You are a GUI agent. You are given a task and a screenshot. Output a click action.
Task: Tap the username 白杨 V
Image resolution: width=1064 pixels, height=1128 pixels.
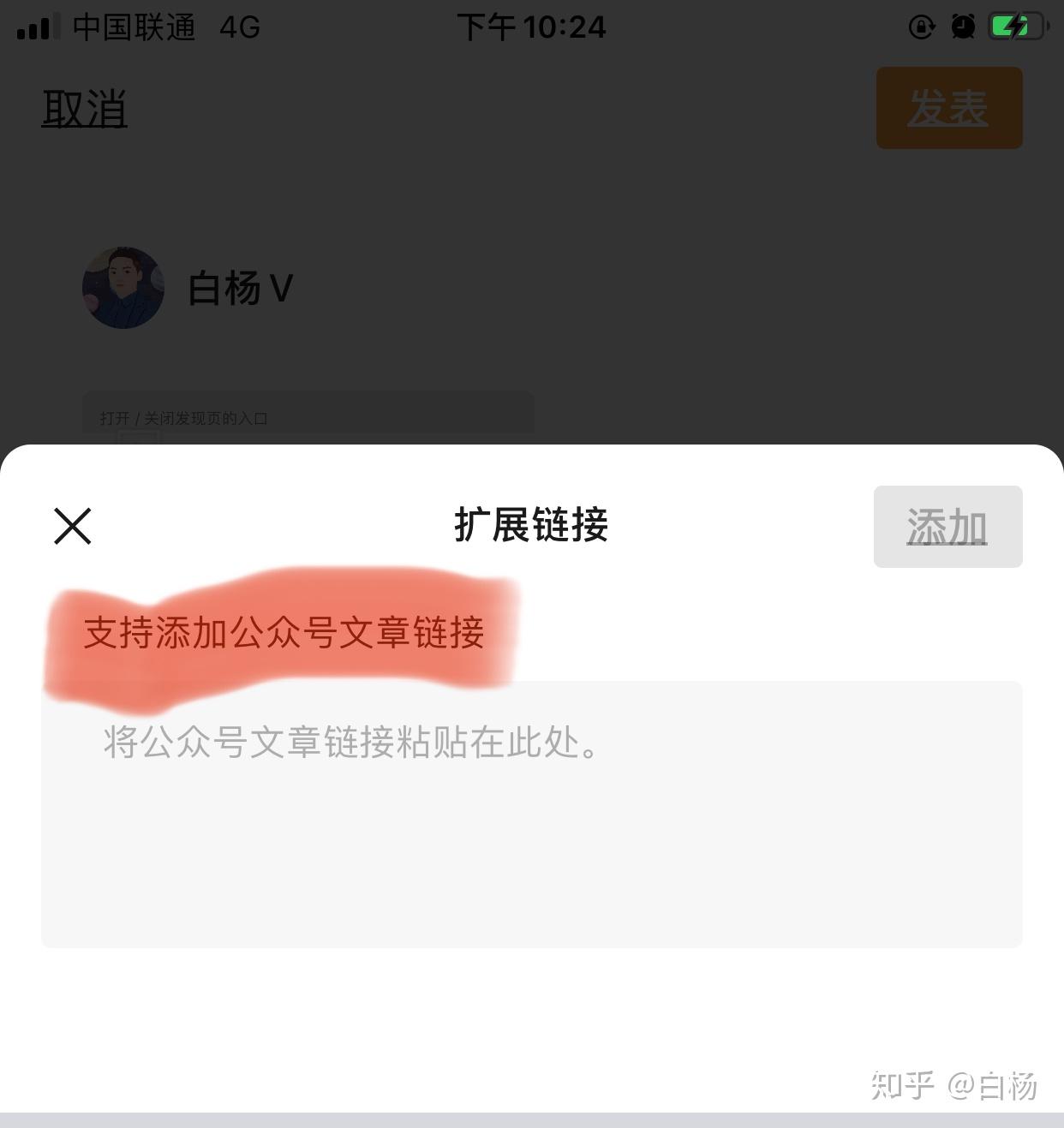240,289
